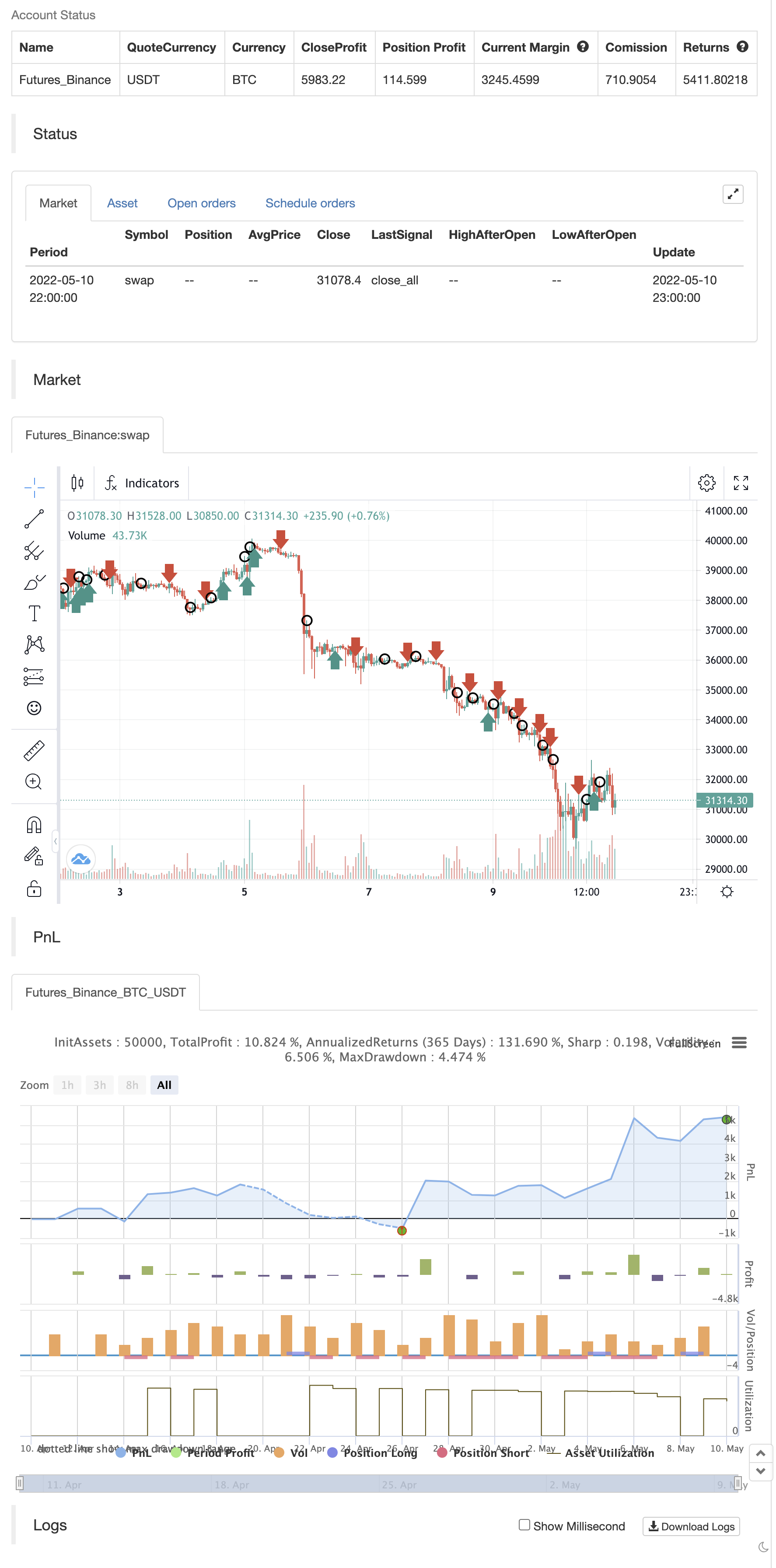Select the All zoom range

pyautogui.click(x=164, y=1085)
